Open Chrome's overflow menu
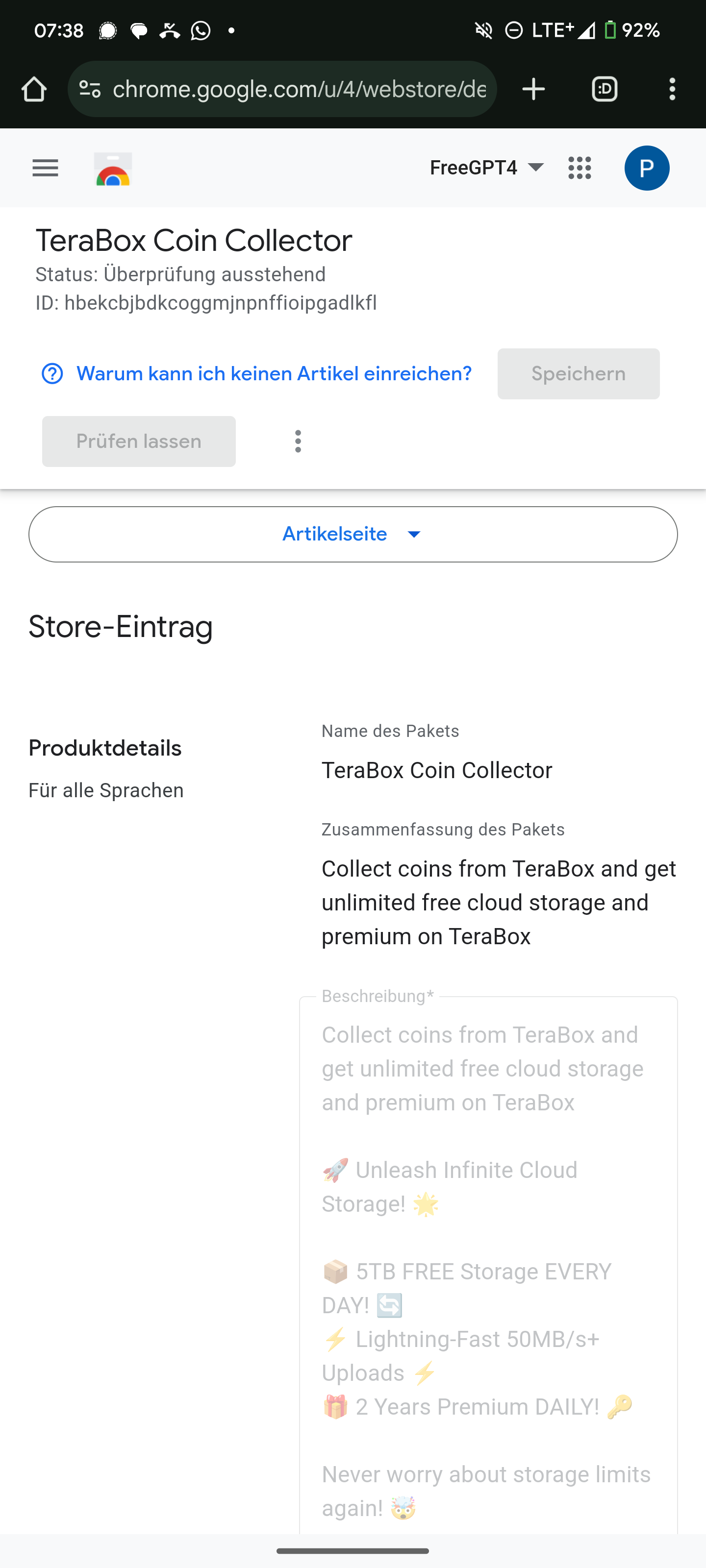706x1568 pixels. tap(672, 90)
